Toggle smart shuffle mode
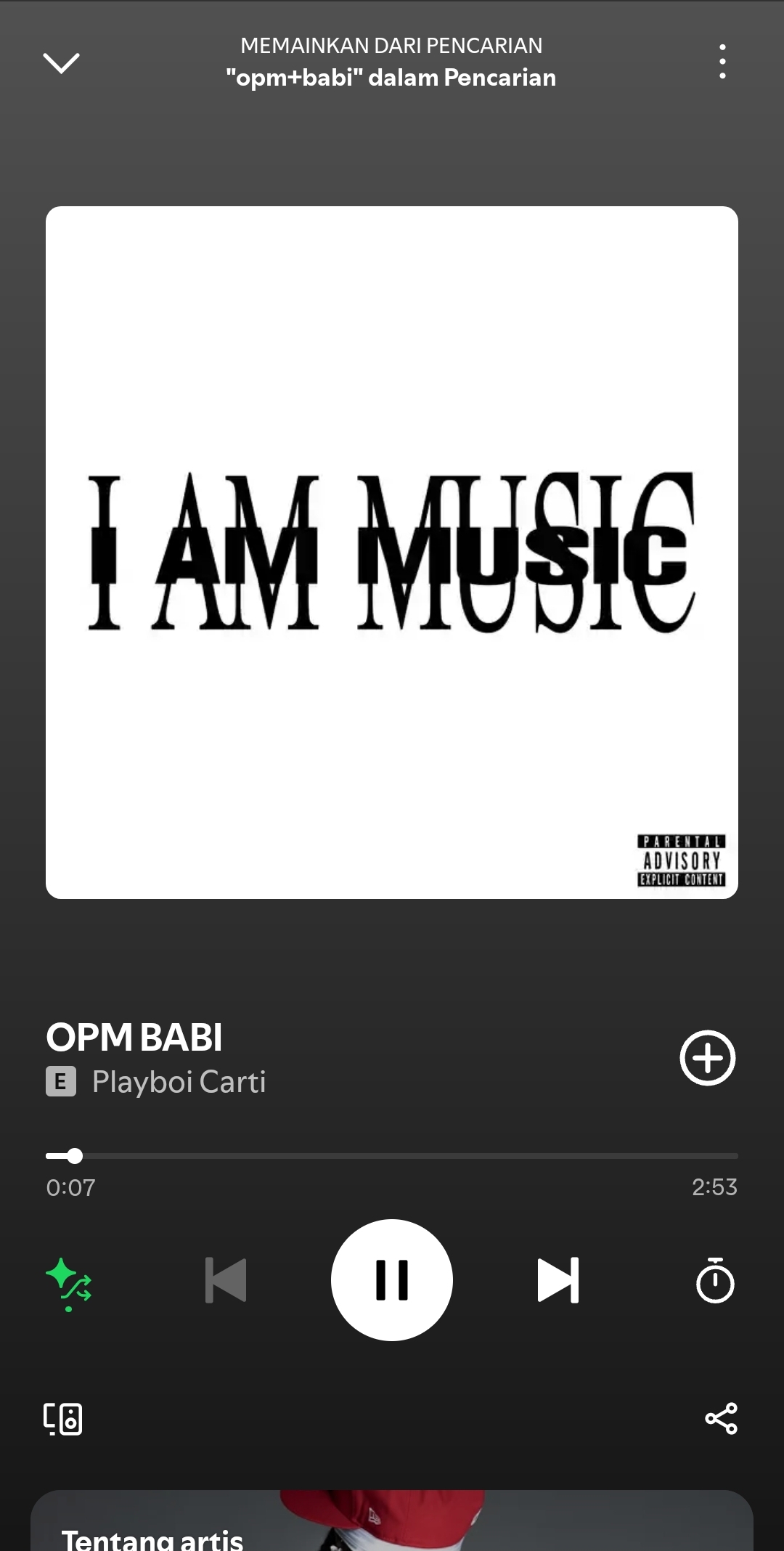The height and width of the screenshot is (1551, 784). click(x=69, y=1282)
